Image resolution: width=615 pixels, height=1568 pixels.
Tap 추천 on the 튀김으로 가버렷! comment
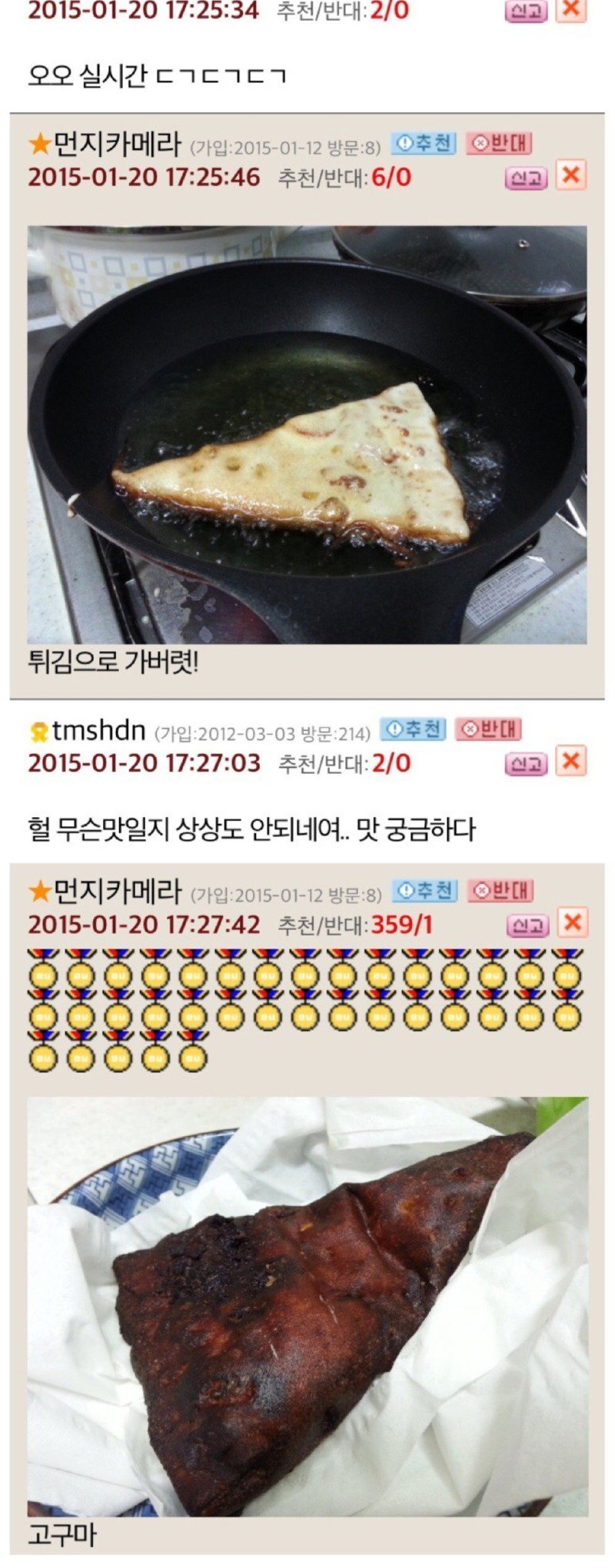(423, 144)
